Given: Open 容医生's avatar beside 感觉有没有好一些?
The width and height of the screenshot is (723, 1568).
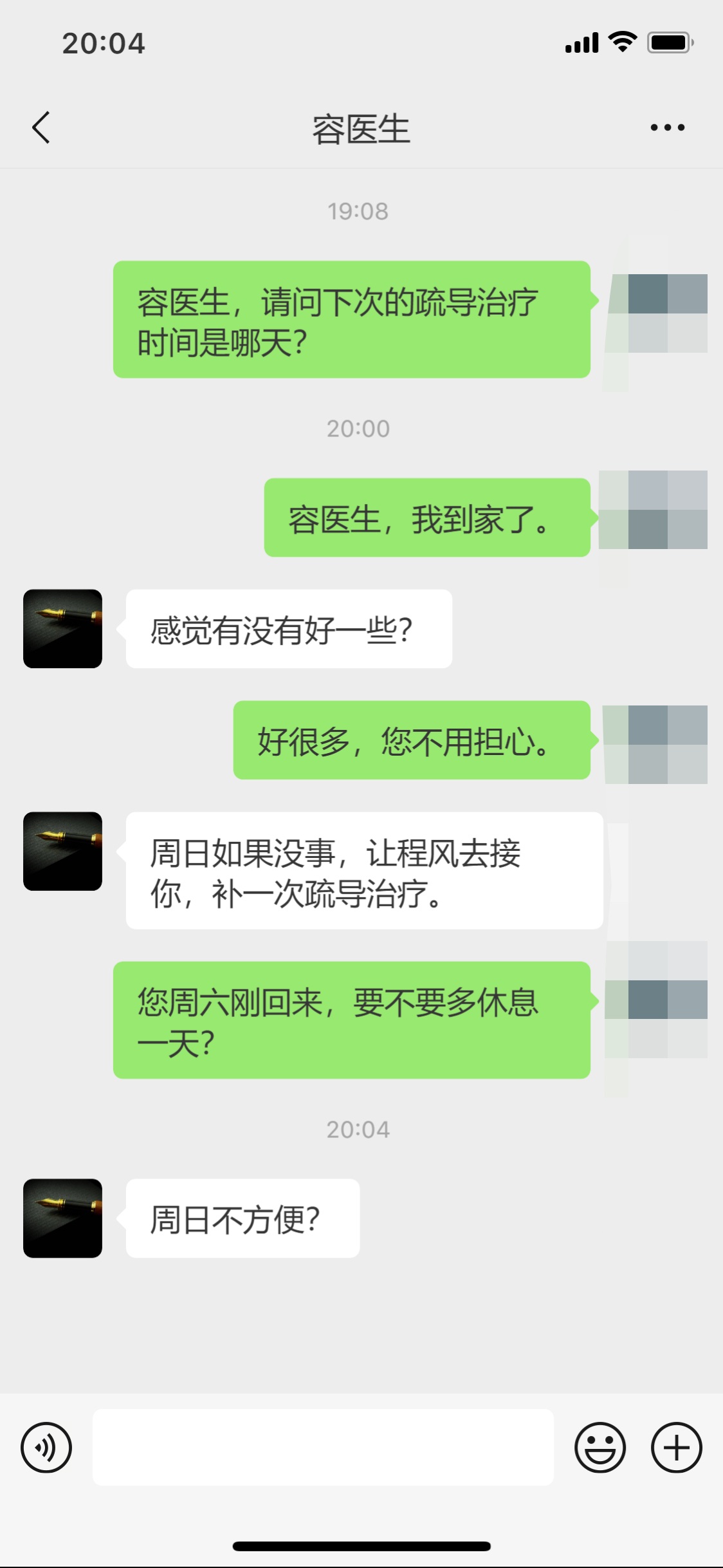Looking at the screenshot, I should pos(62,629).
